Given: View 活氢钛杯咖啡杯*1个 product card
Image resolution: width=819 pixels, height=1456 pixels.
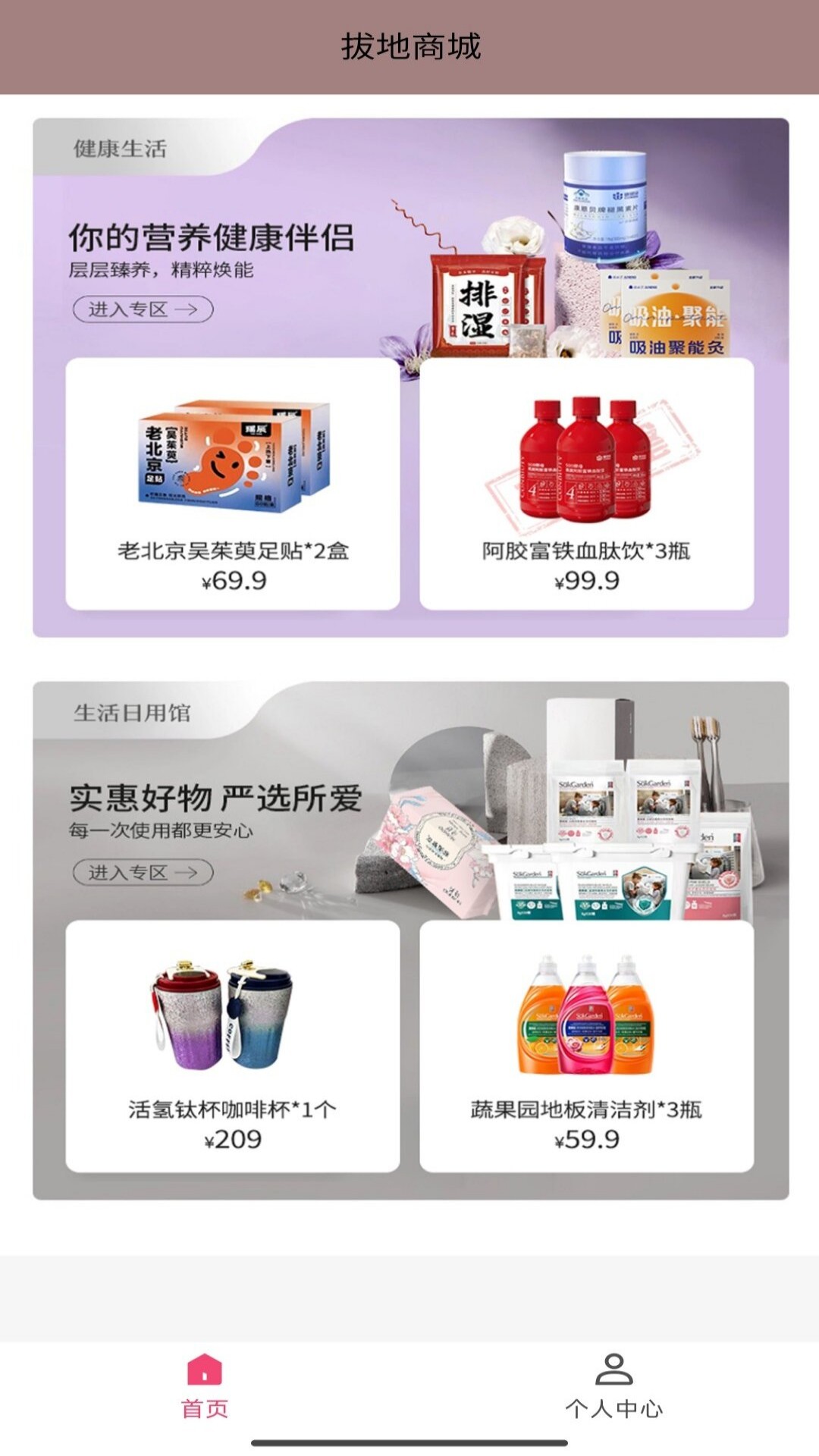Looking at the screenshot, I should click(233, 1046).
